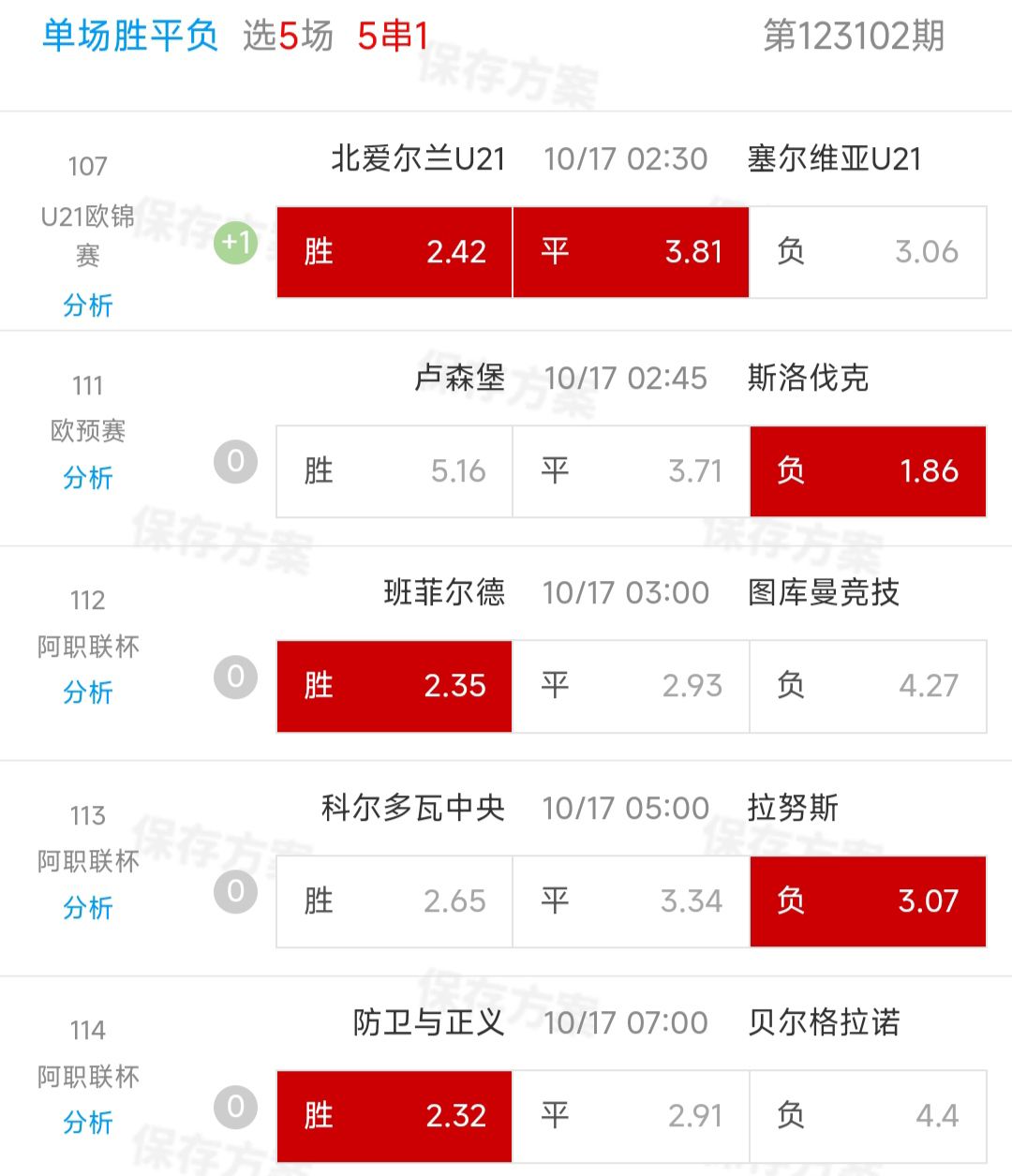The image size is (1012, 1176).
Task: Add 负 4.27 for 班菲尔德 vs 图库曼竞技
Action: click(x=868, y=686)
